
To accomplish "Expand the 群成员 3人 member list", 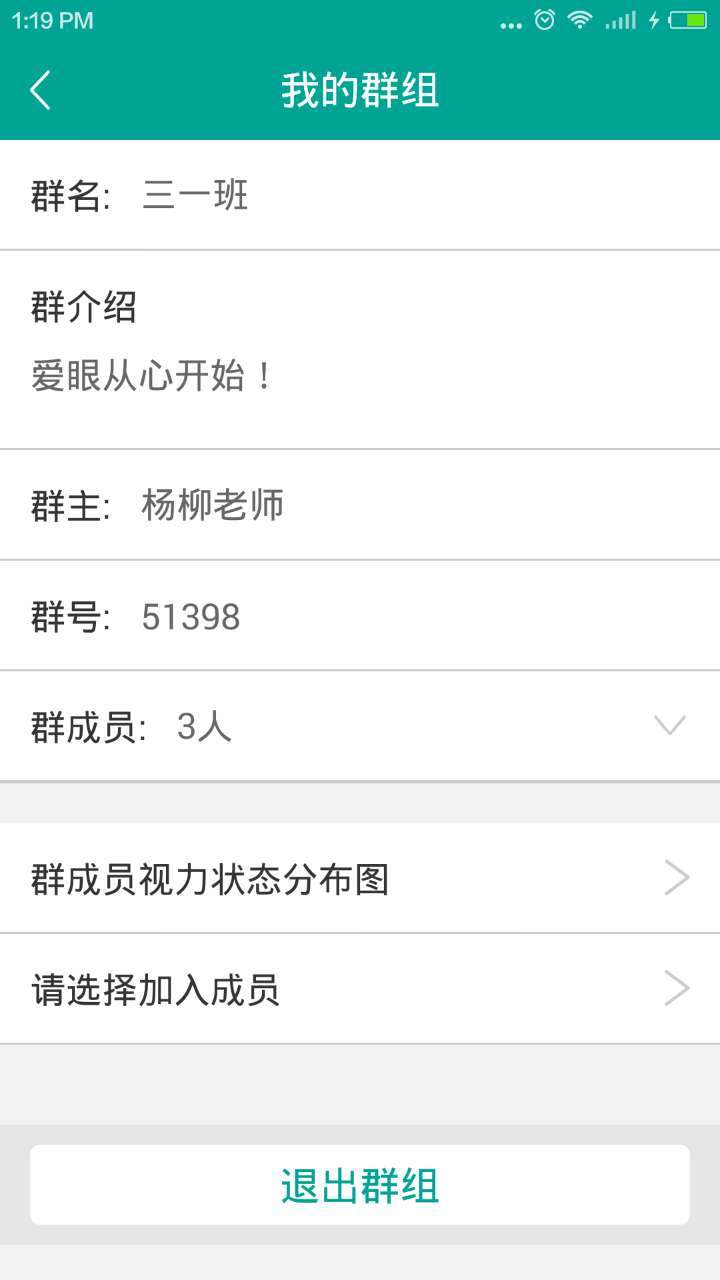I will pos(669,726).
